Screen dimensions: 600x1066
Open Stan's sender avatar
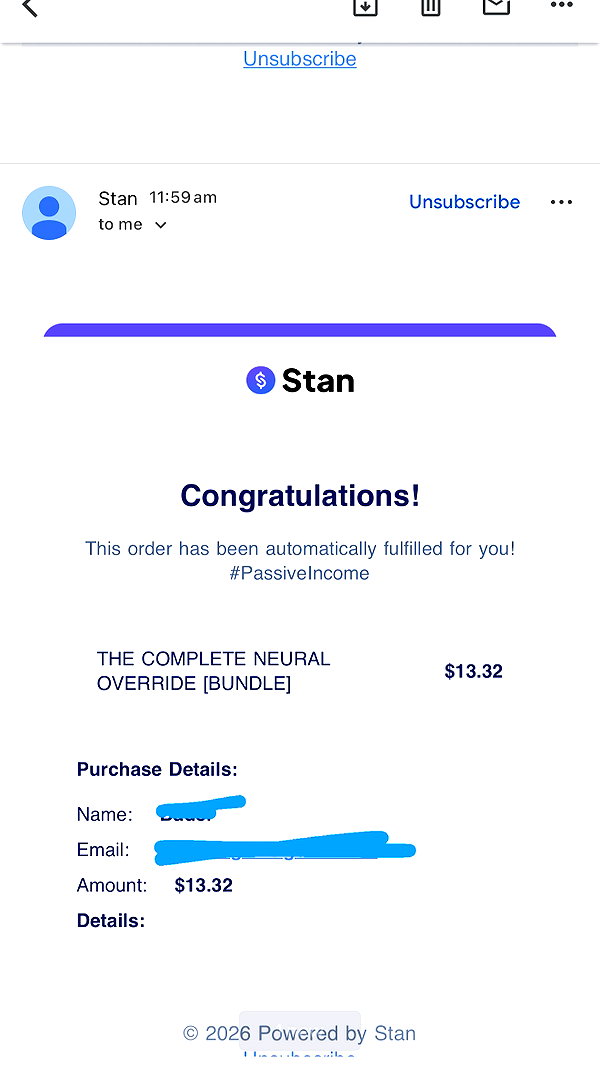tap(49, 213)
